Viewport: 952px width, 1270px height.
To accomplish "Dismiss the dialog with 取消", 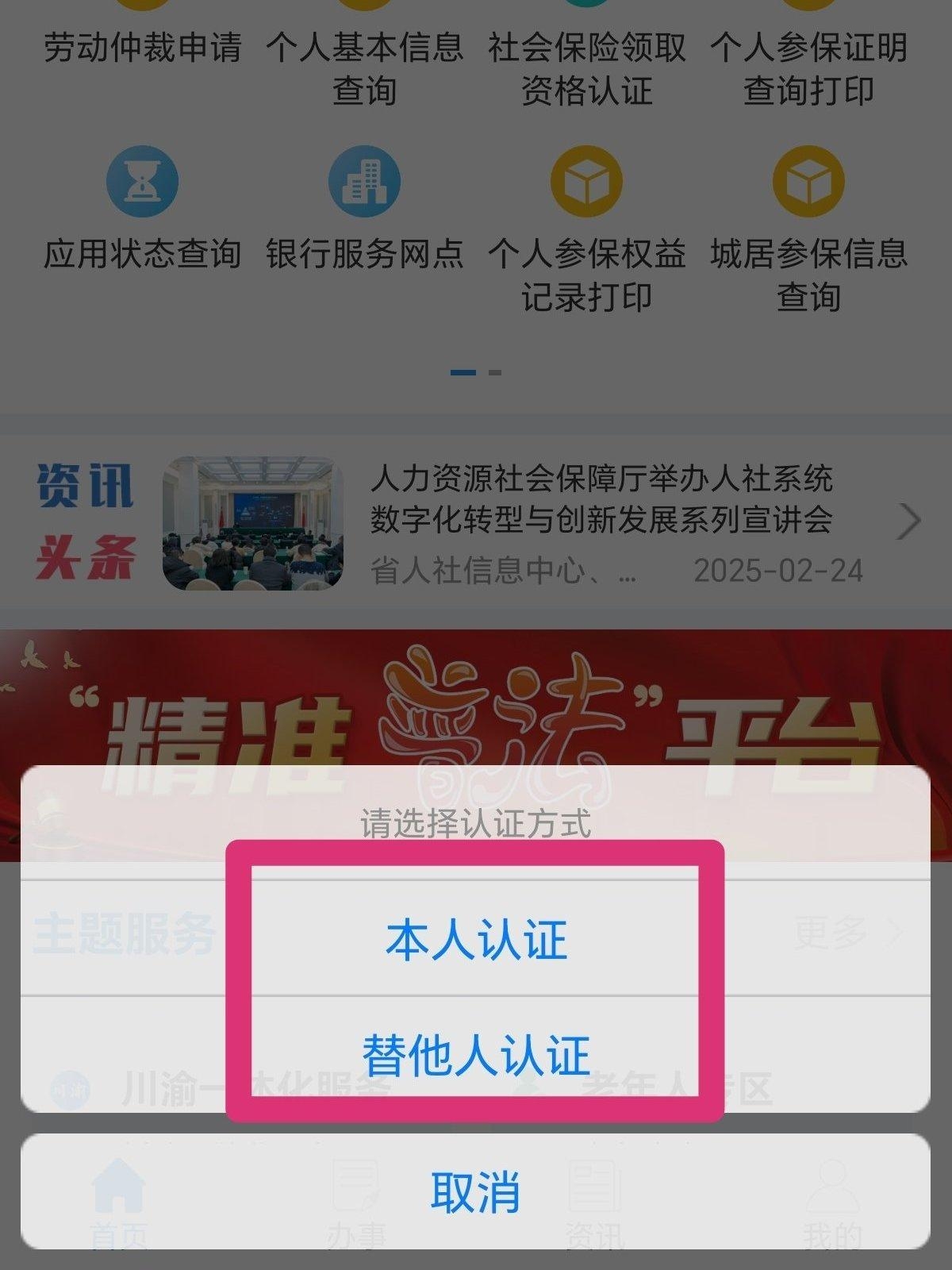I will tap(476, 1191).
